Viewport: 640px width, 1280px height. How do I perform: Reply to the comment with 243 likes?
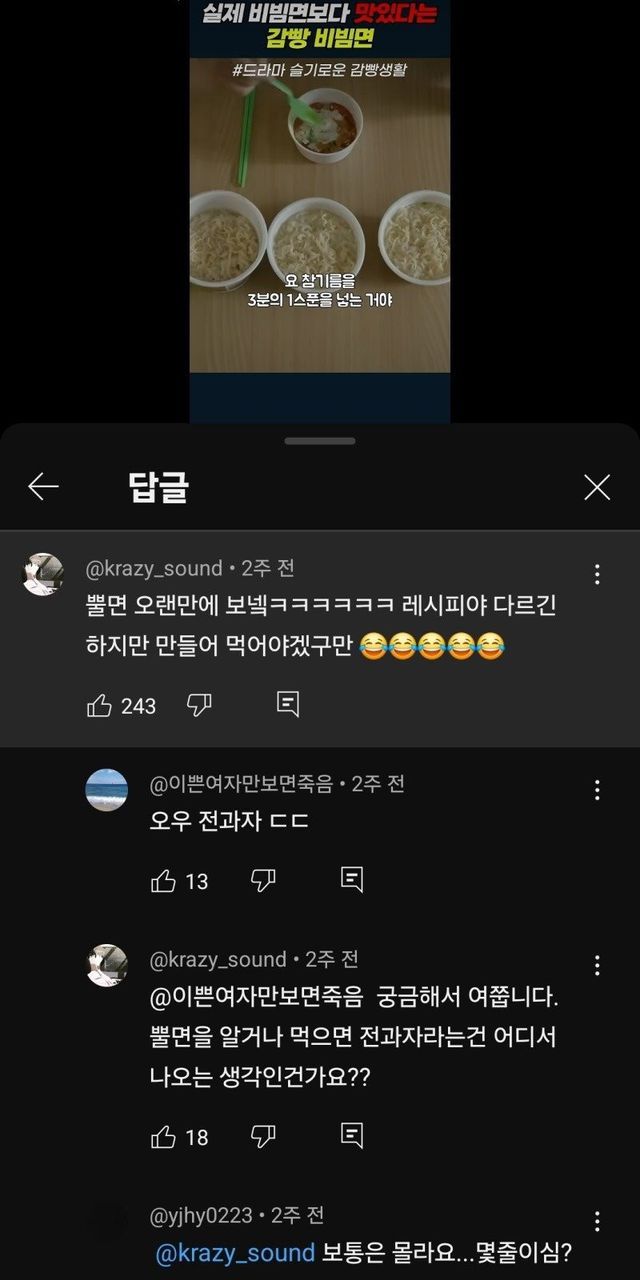tap(287, 705)
